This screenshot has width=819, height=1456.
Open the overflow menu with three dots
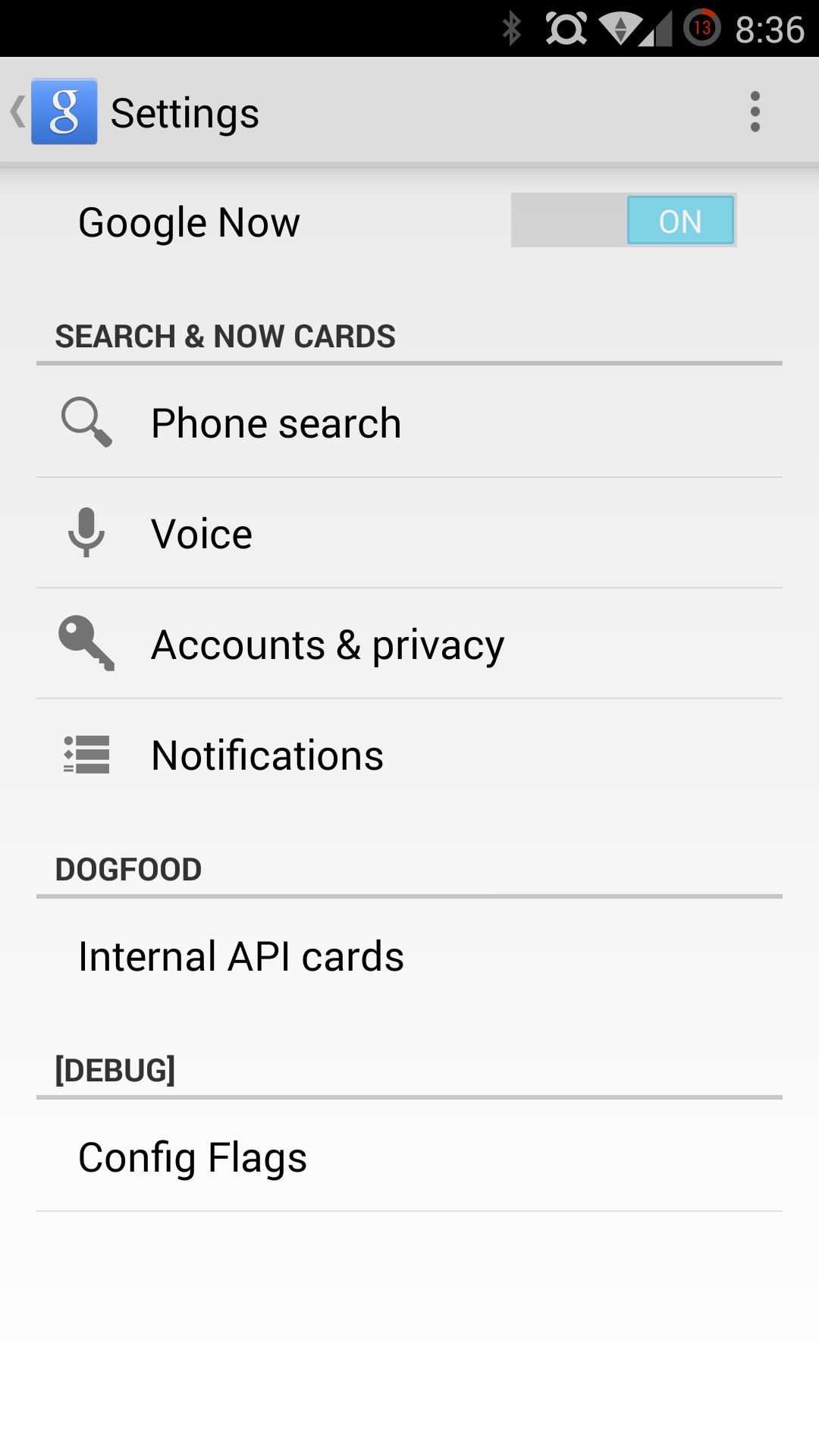point(755,111)
